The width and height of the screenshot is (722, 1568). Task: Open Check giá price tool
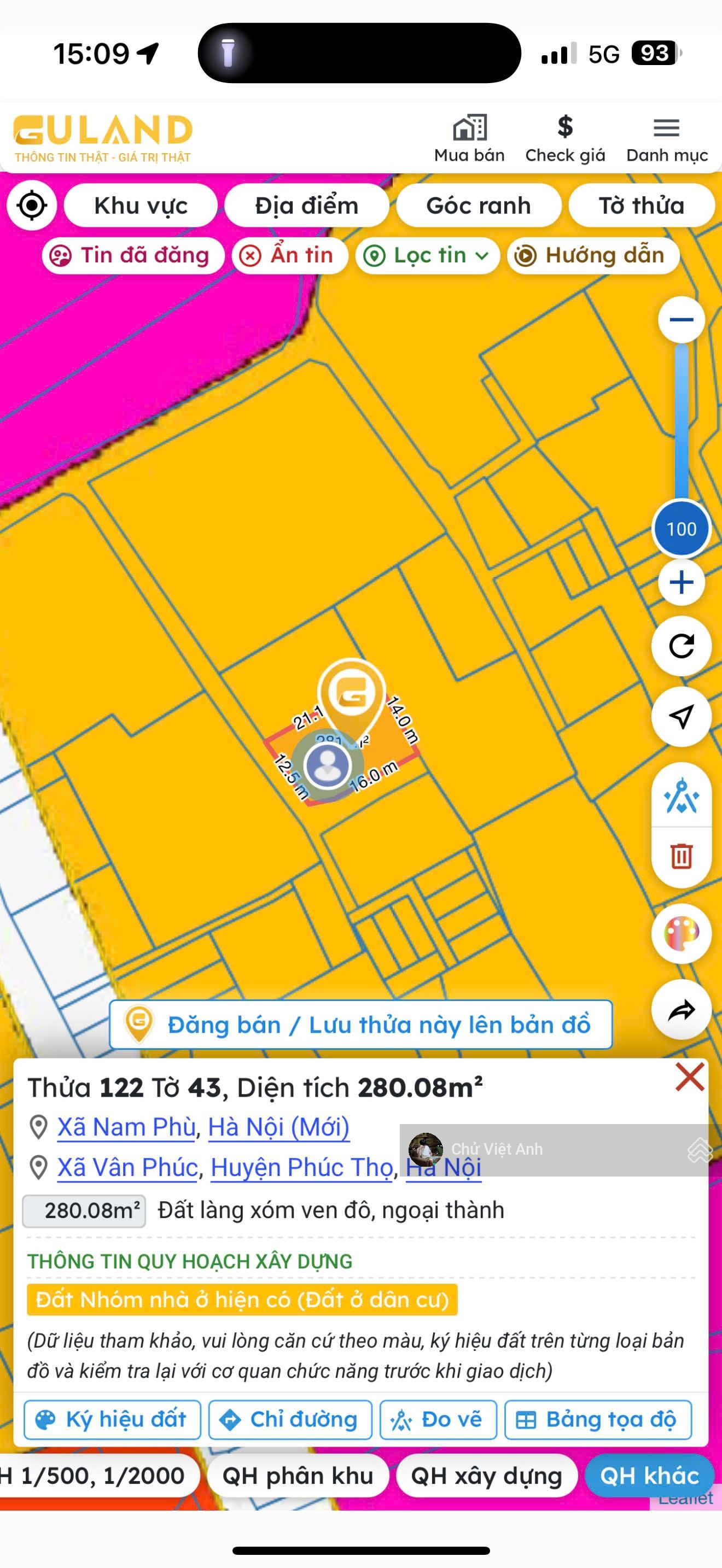565,139
